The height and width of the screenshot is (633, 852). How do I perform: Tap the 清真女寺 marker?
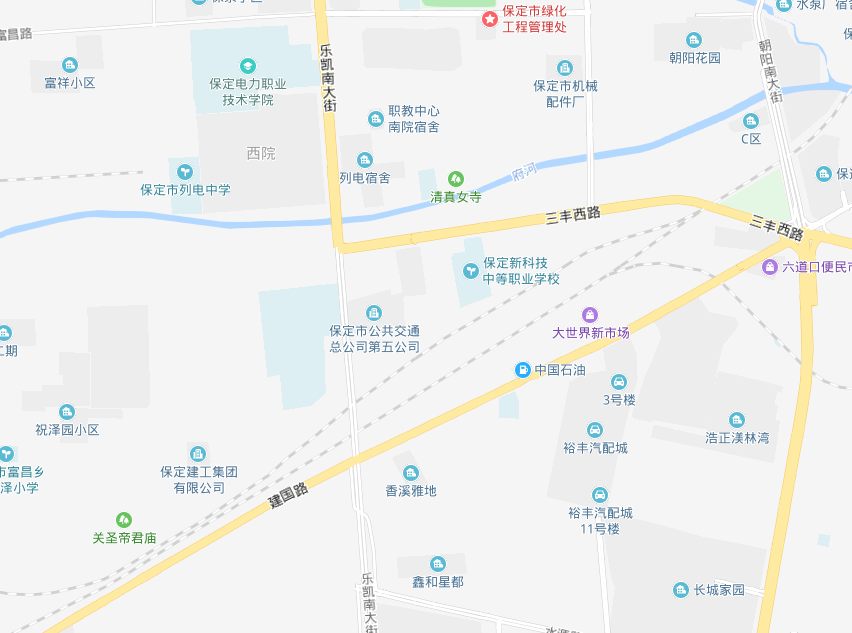pyautogui.click(x=456, y=179)
